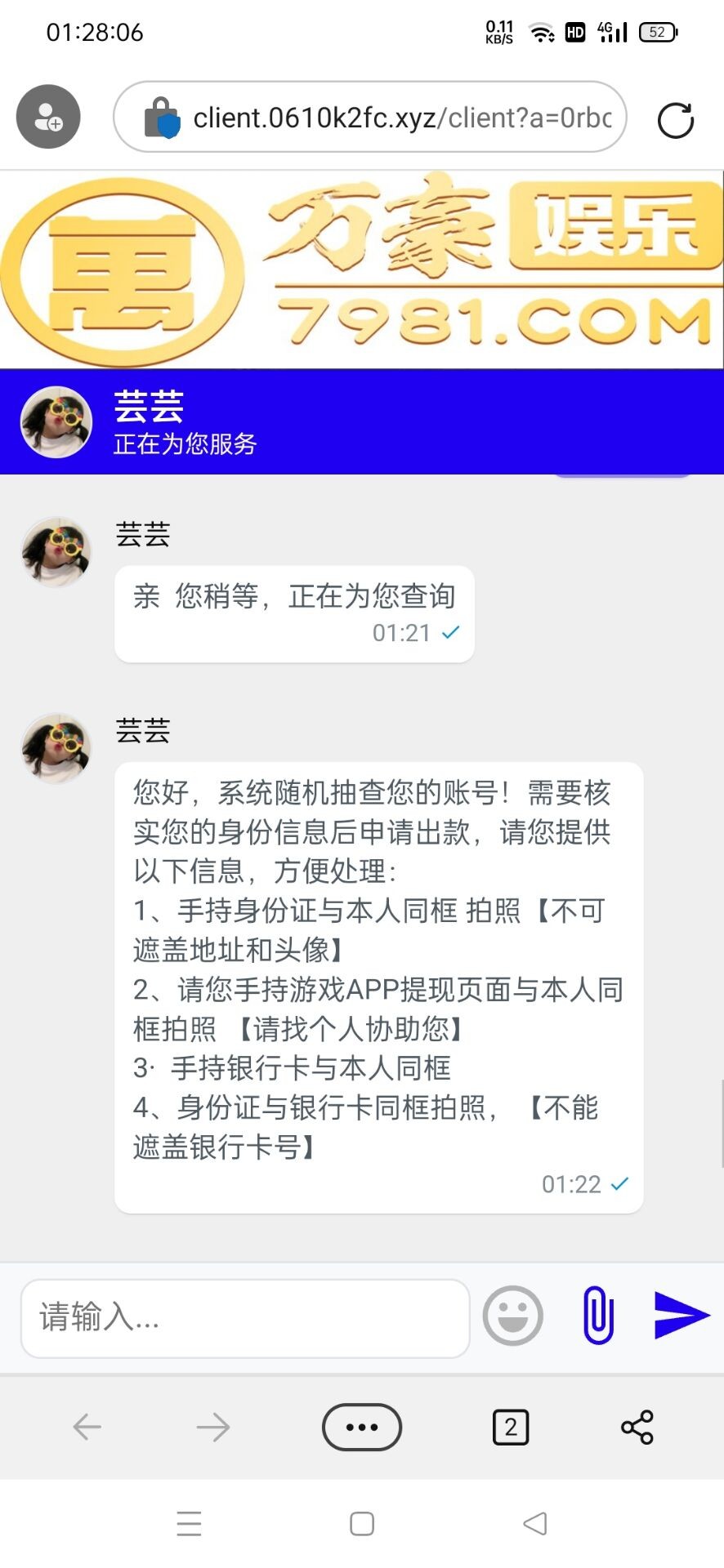The height and width of the screenshot is (1568, 724).
Task: Go back to the previous page
Action: tap(87, 1427)
